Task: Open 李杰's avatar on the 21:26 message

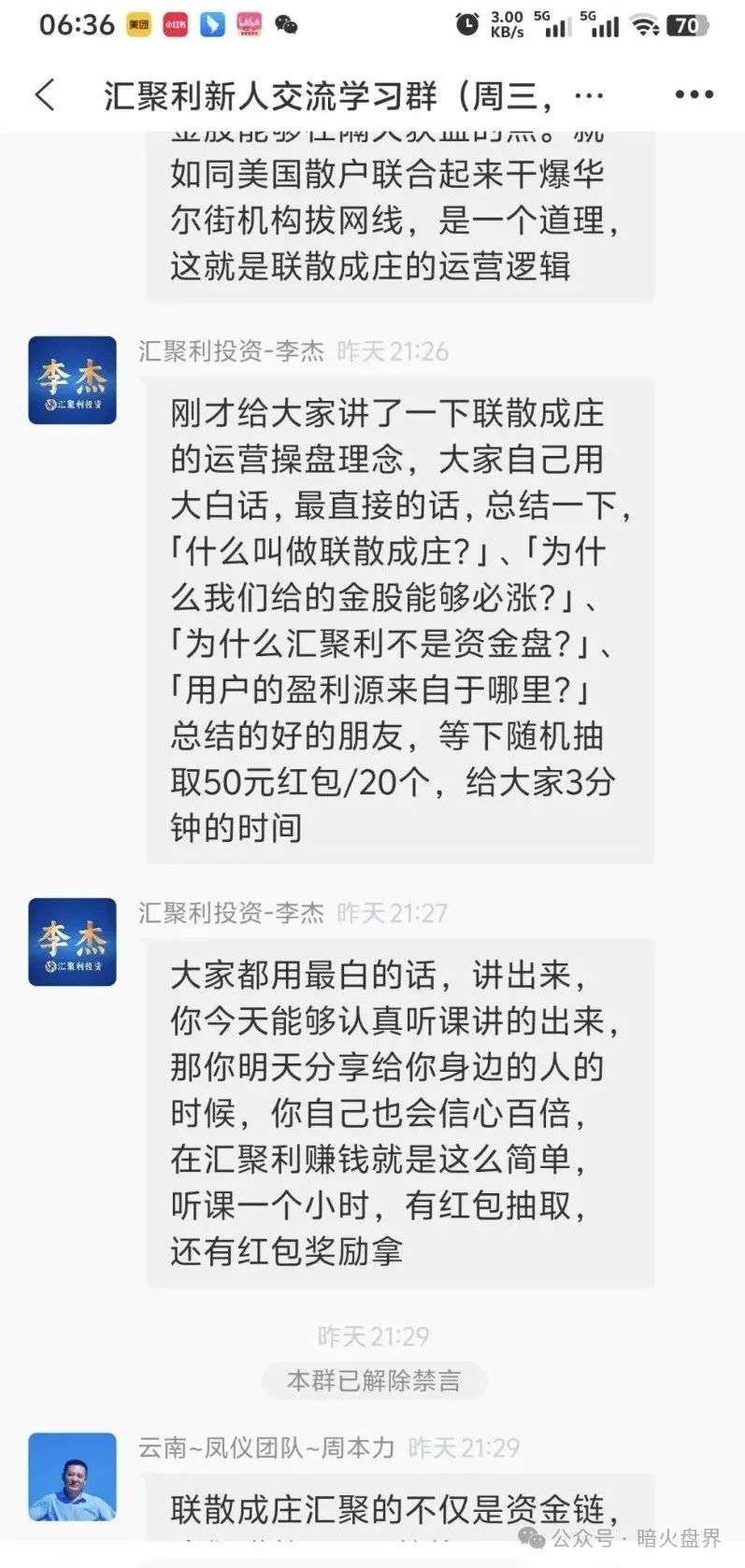Action: pyautogui.click(x=72, y=380)
